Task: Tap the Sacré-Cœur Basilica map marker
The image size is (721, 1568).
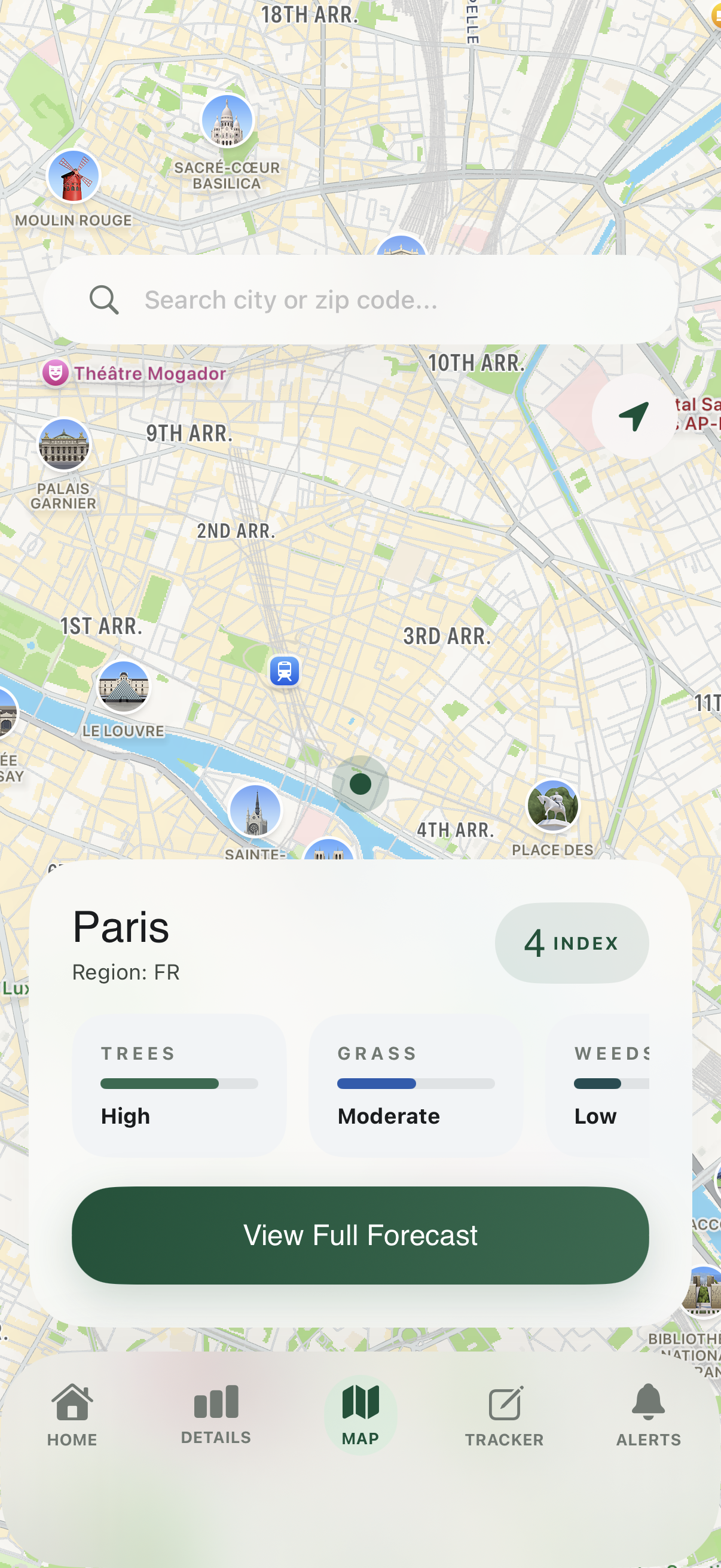Action: click(x=228, y=121)
